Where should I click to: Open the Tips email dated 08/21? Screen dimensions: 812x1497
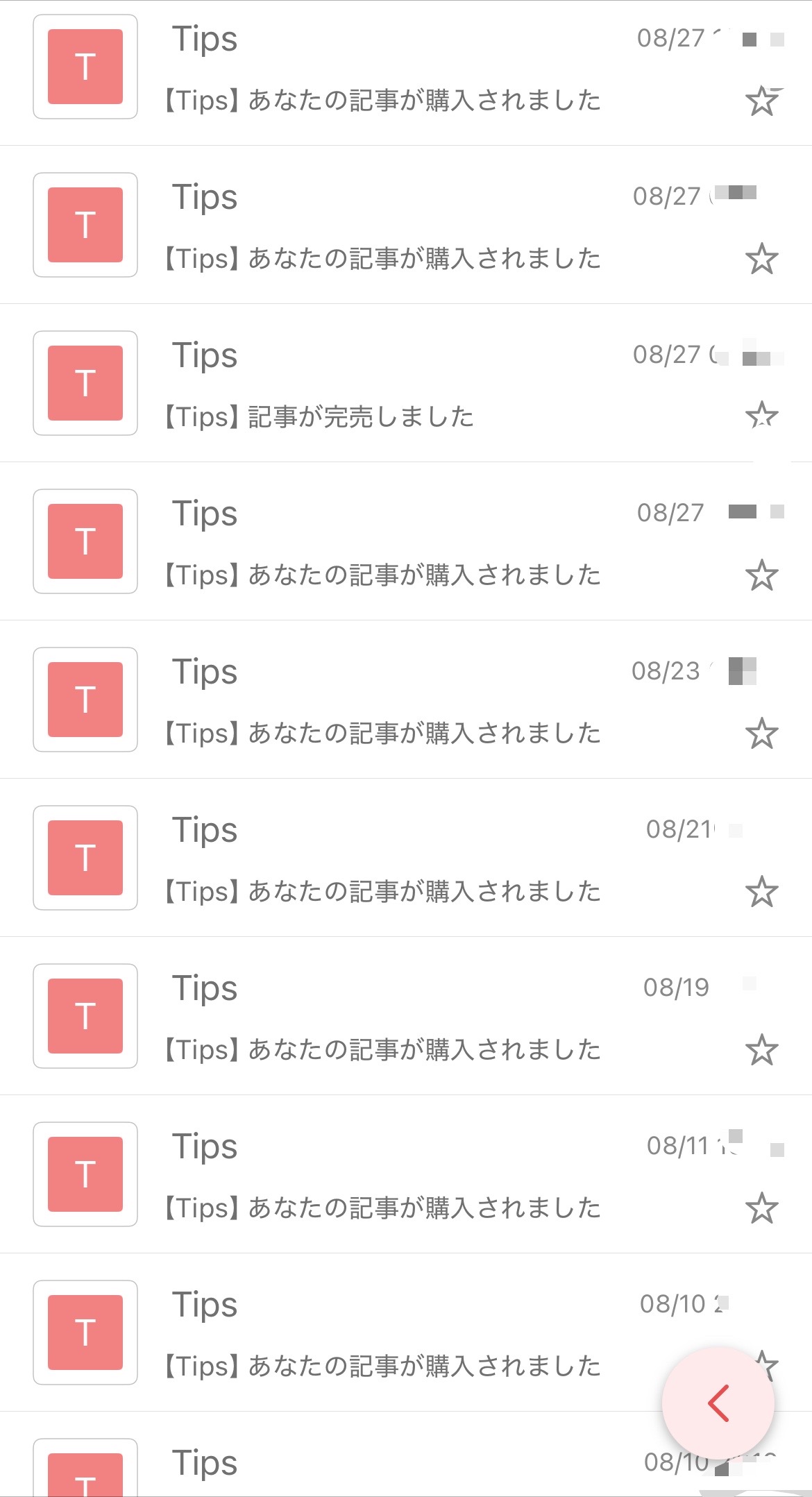(x=406, y=858)
